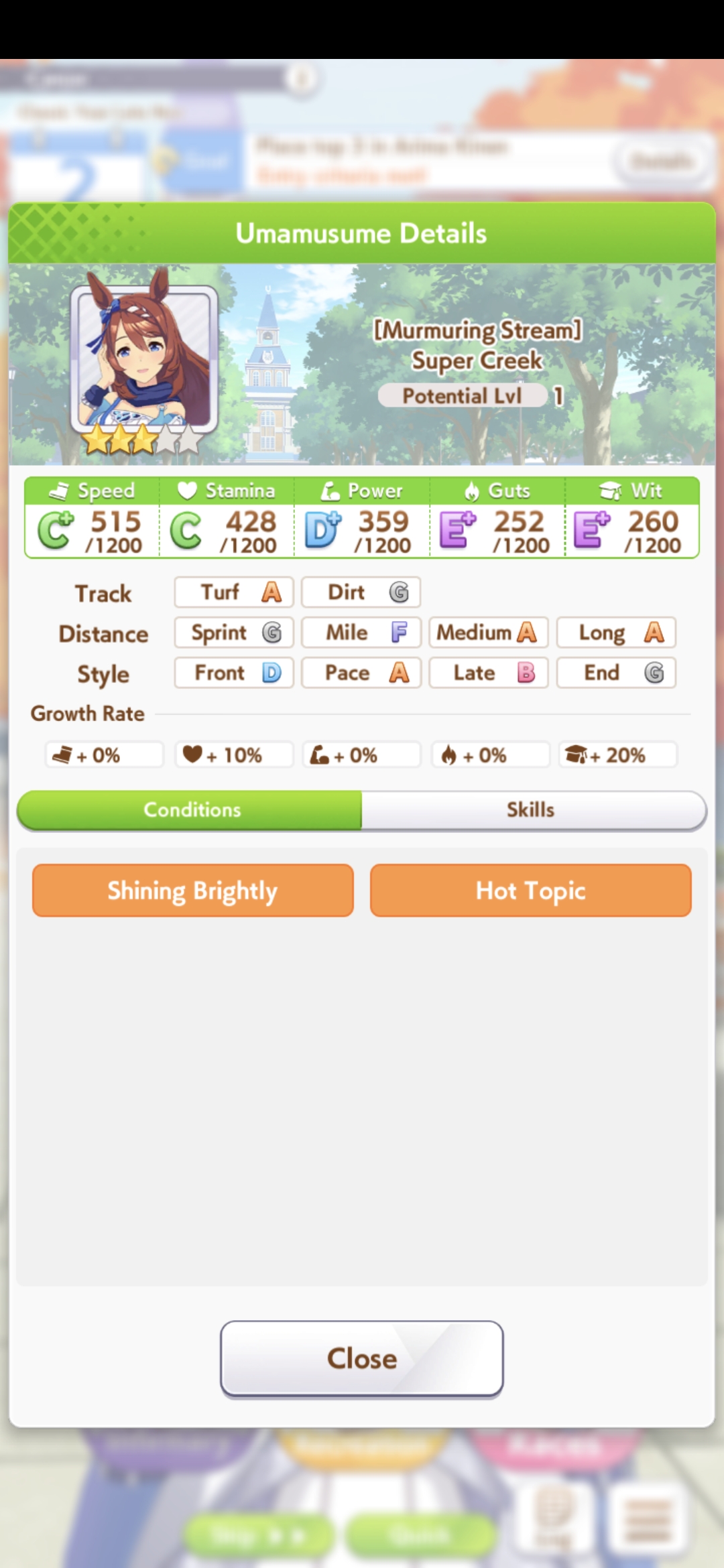
Task: Select the Conditions tab
Action: coord(191,809)
